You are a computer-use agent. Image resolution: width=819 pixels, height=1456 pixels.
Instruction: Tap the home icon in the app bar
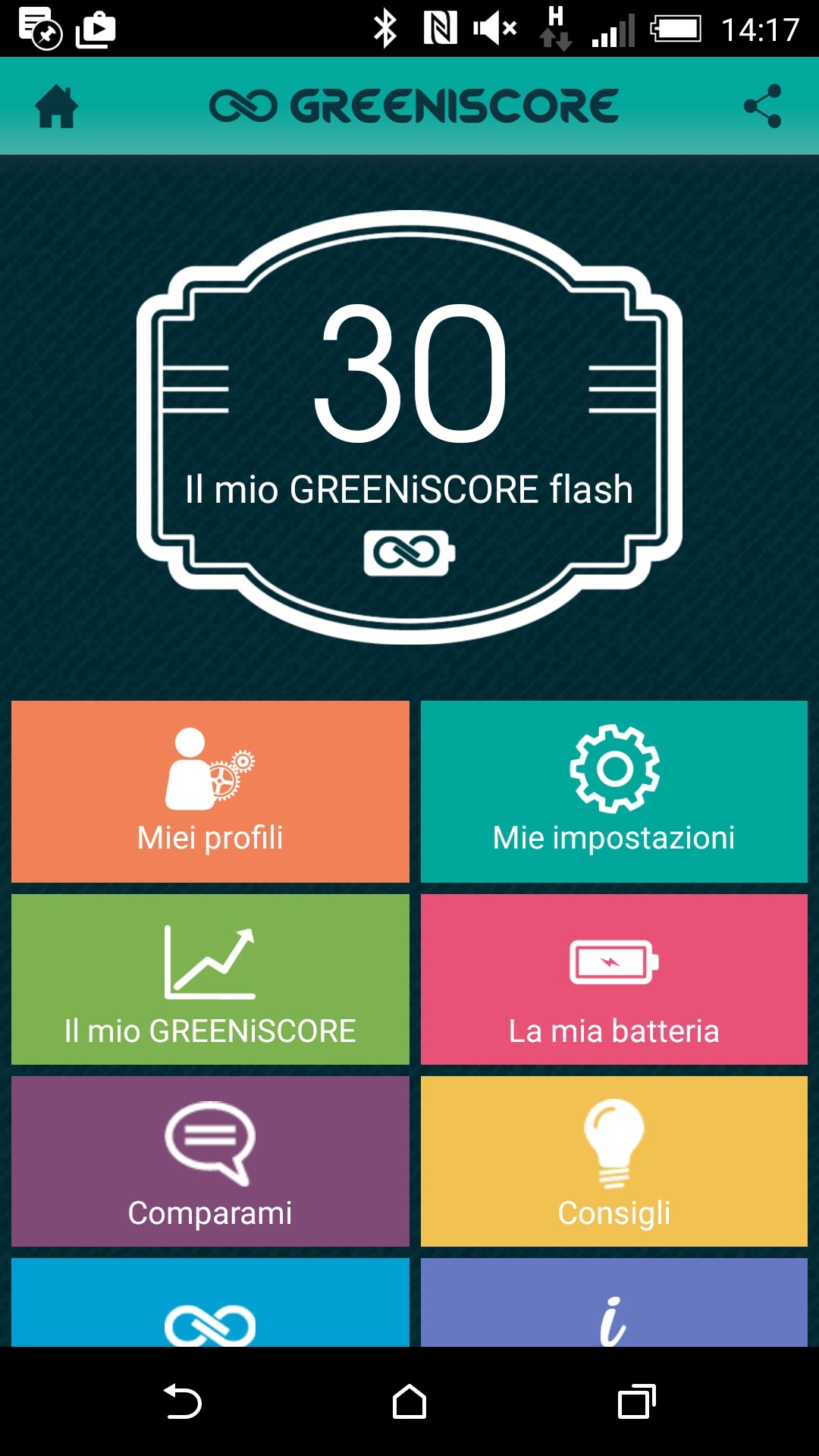(56, 107)
